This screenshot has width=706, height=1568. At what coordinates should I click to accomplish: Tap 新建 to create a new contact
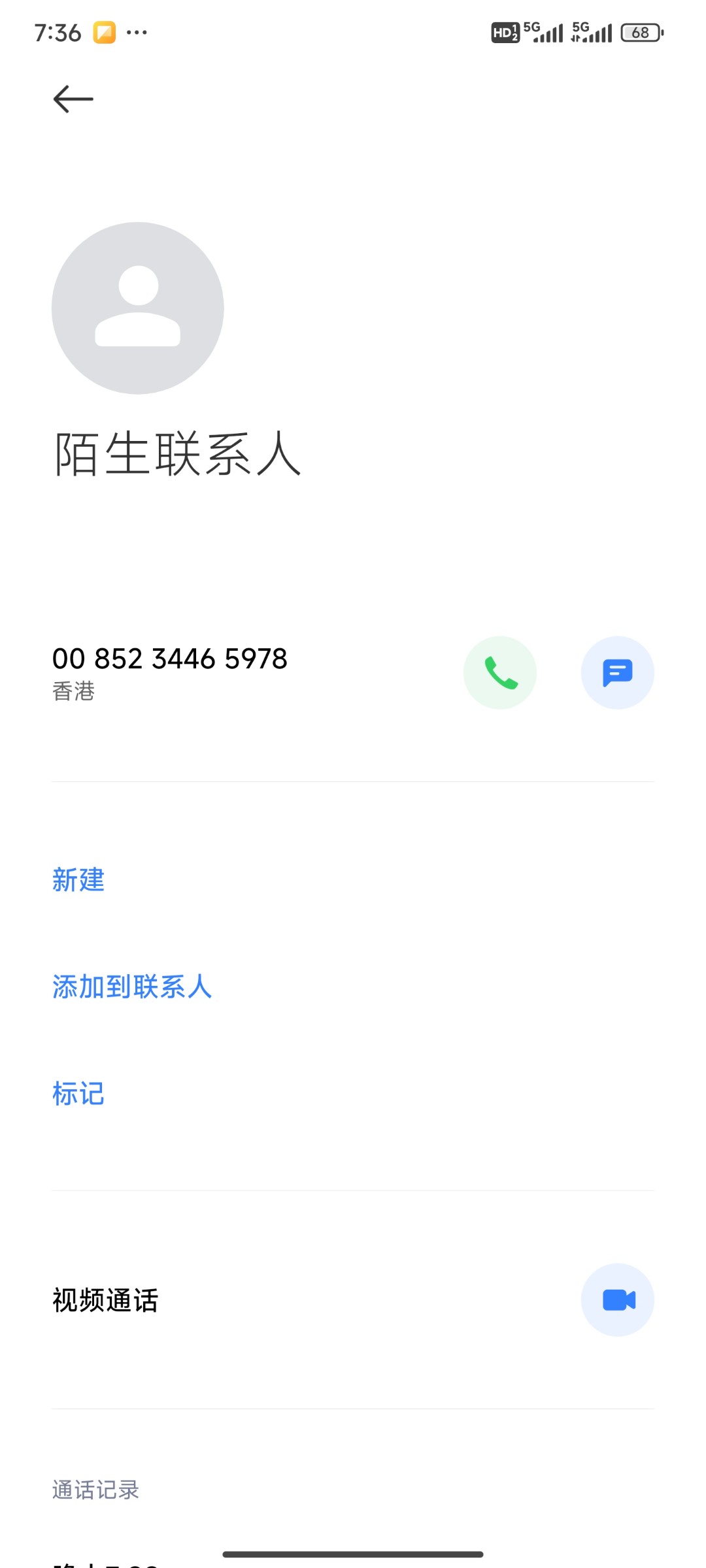[x=78, y=880]
